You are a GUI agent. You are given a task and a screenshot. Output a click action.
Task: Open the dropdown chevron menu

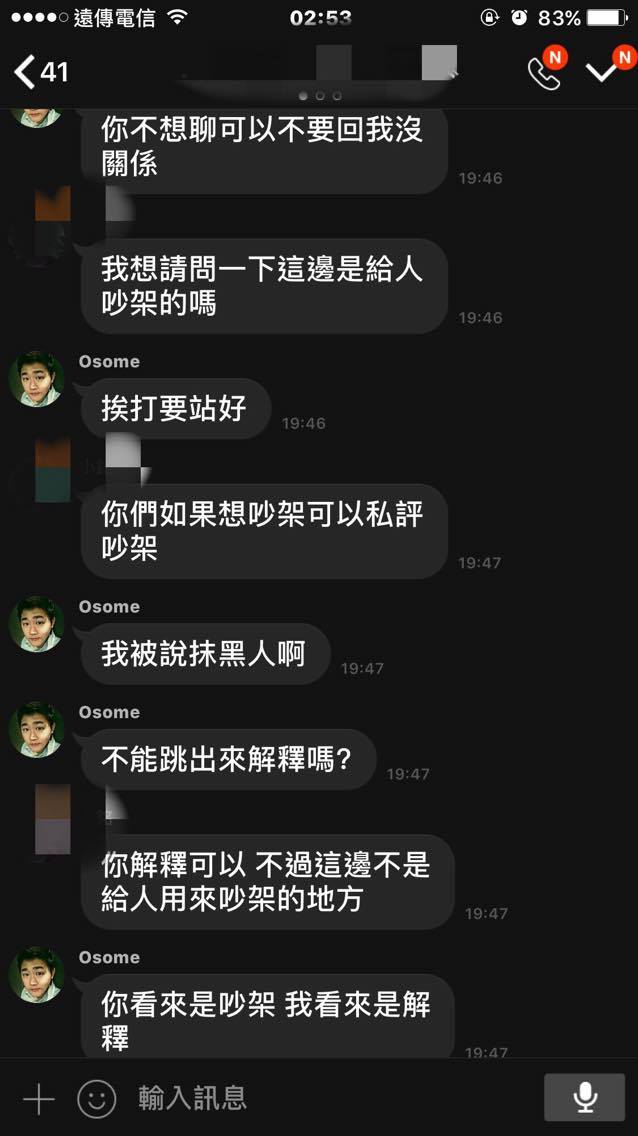click(x=601, y=72)
